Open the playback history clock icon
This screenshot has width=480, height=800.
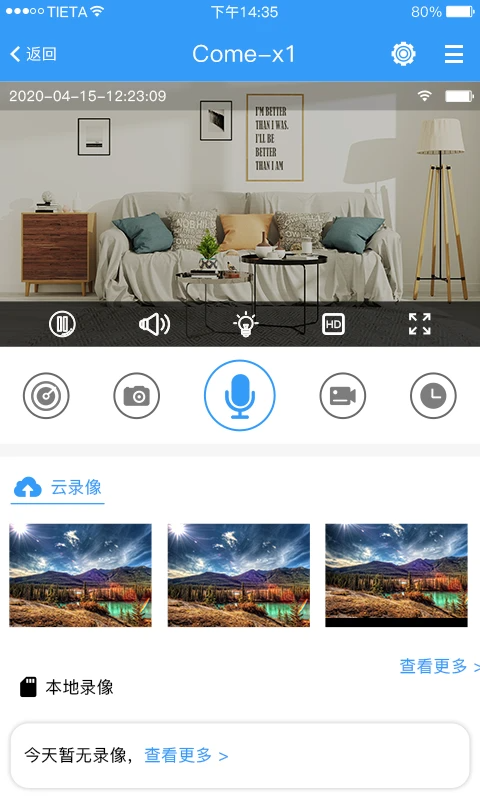pyautogui.click(x=433, y=396)
